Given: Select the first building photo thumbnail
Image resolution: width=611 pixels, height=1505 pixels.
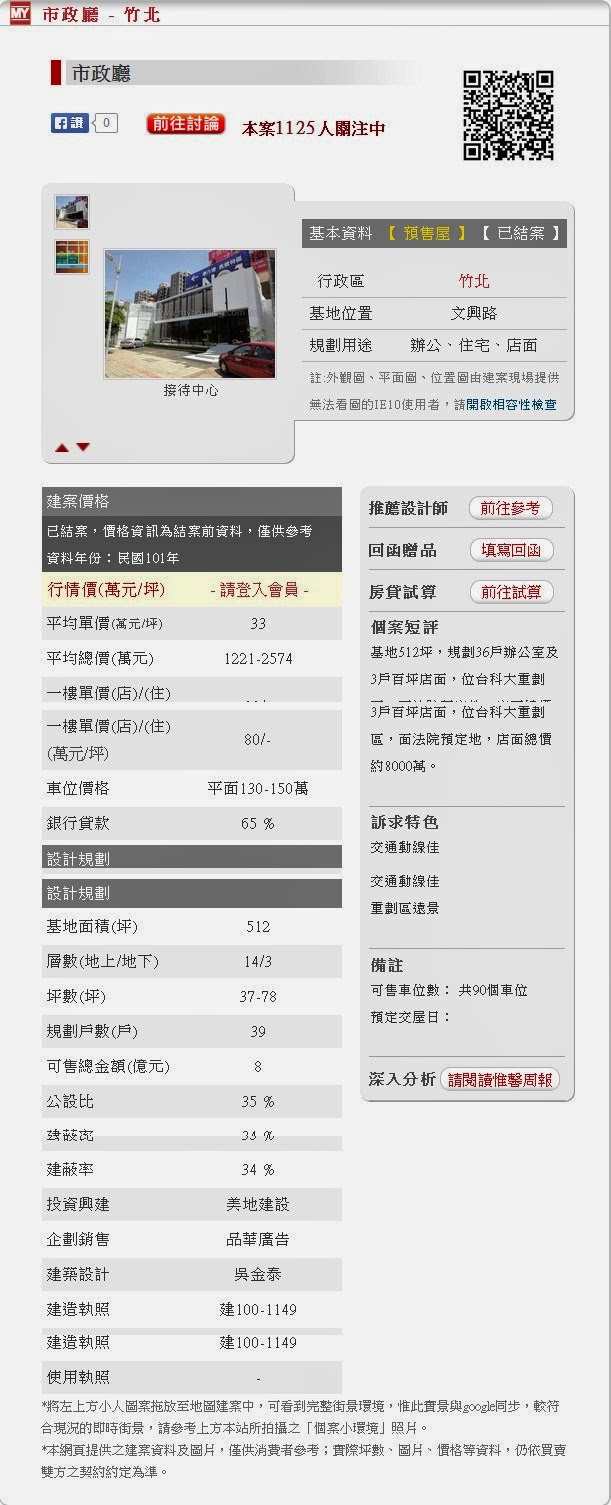Looking at the screenshot, I should coord(72,212).
